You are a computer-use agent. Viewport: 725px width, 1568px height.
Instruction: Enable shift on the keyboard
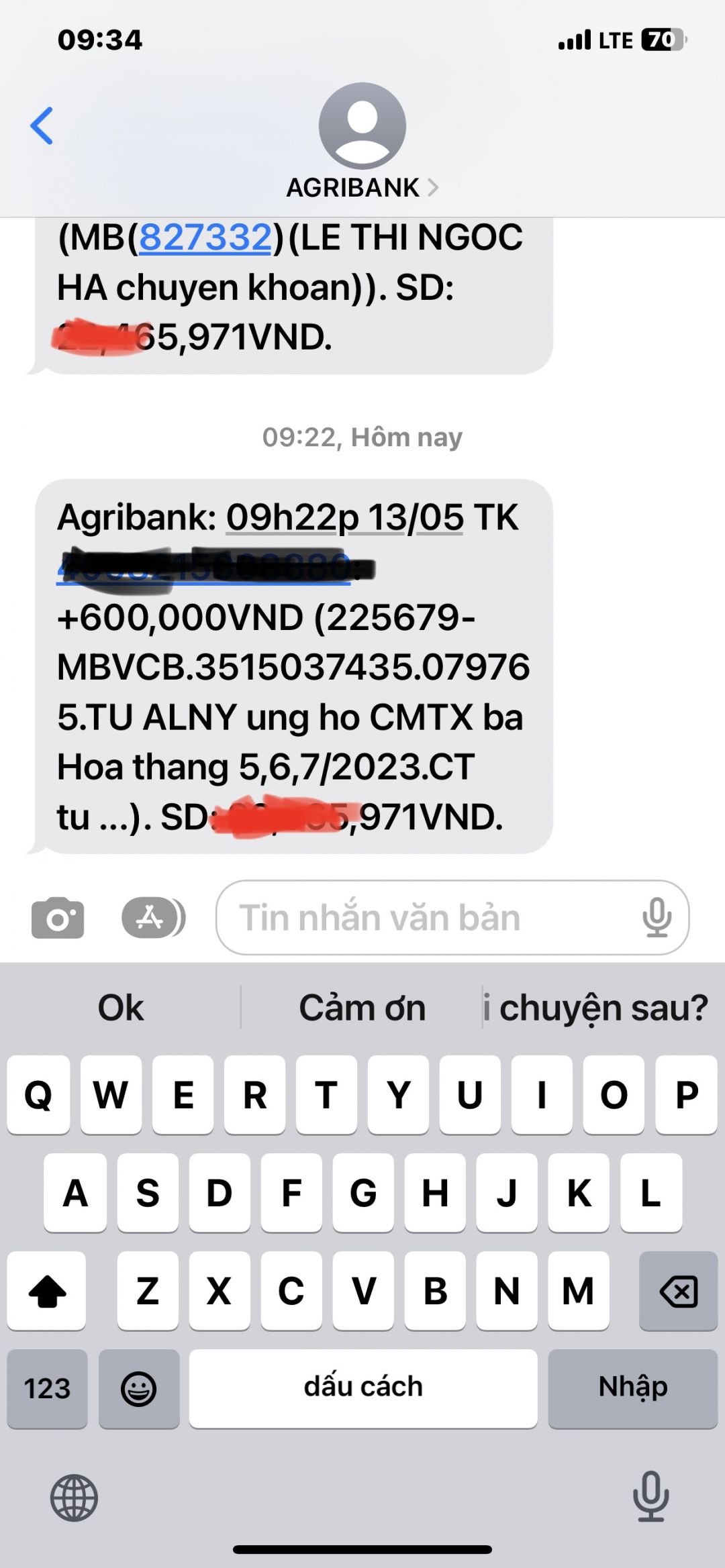tap(47, 1291)
